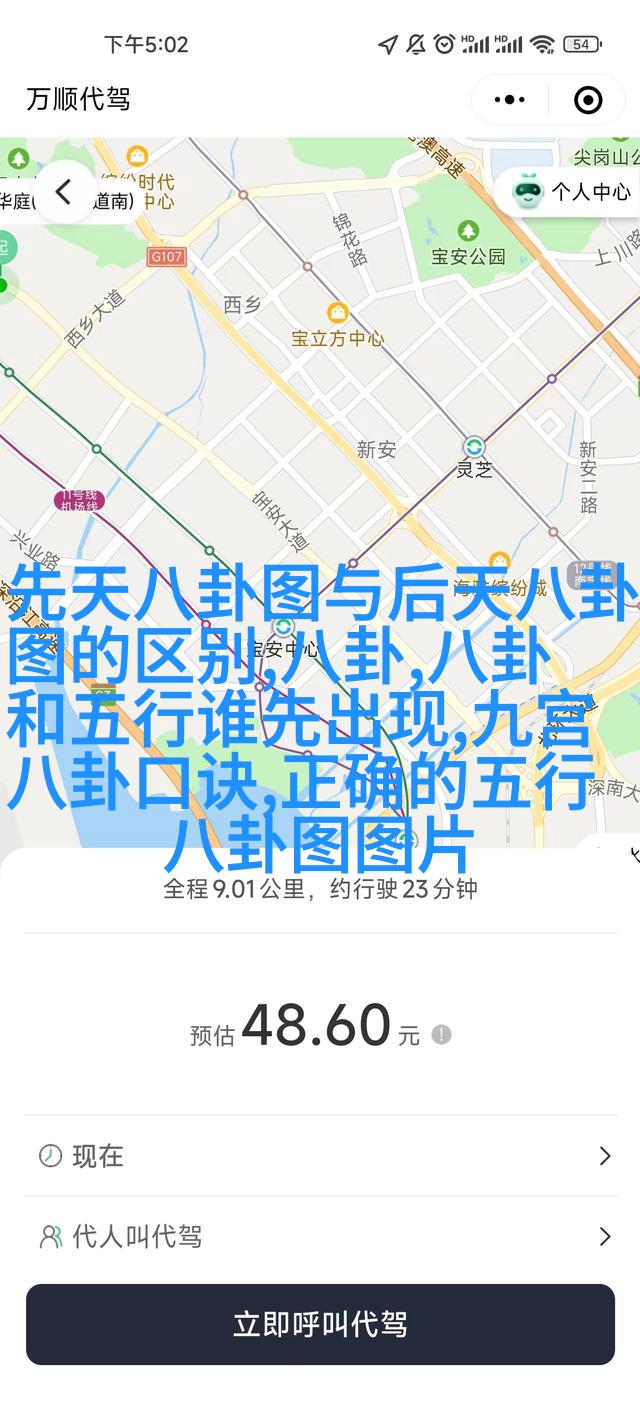Open the mini program more options menu
Image resolution: width=640 pixels, height=1422 pixels.
(510, 99)
